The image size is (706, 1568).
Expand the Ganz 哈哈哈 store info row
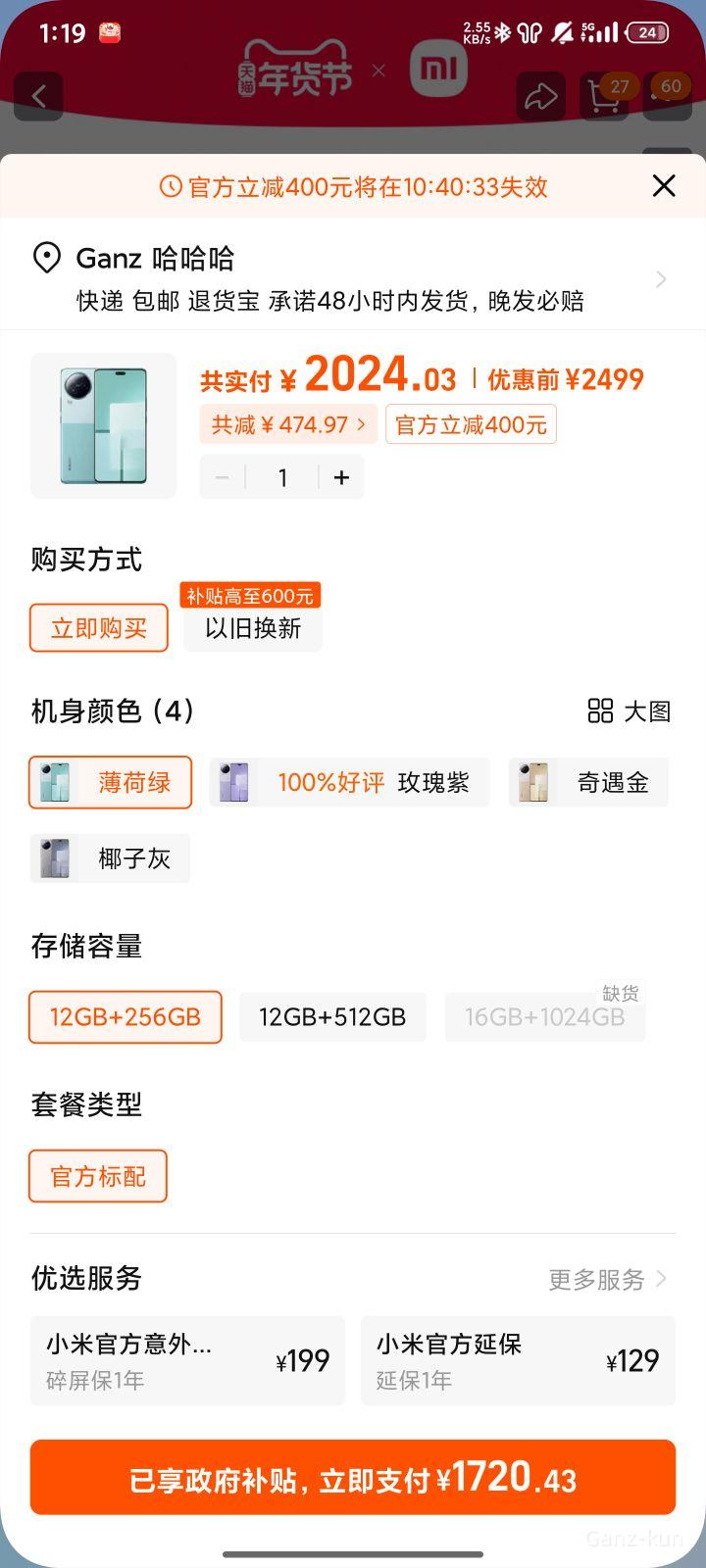(661, 278)
